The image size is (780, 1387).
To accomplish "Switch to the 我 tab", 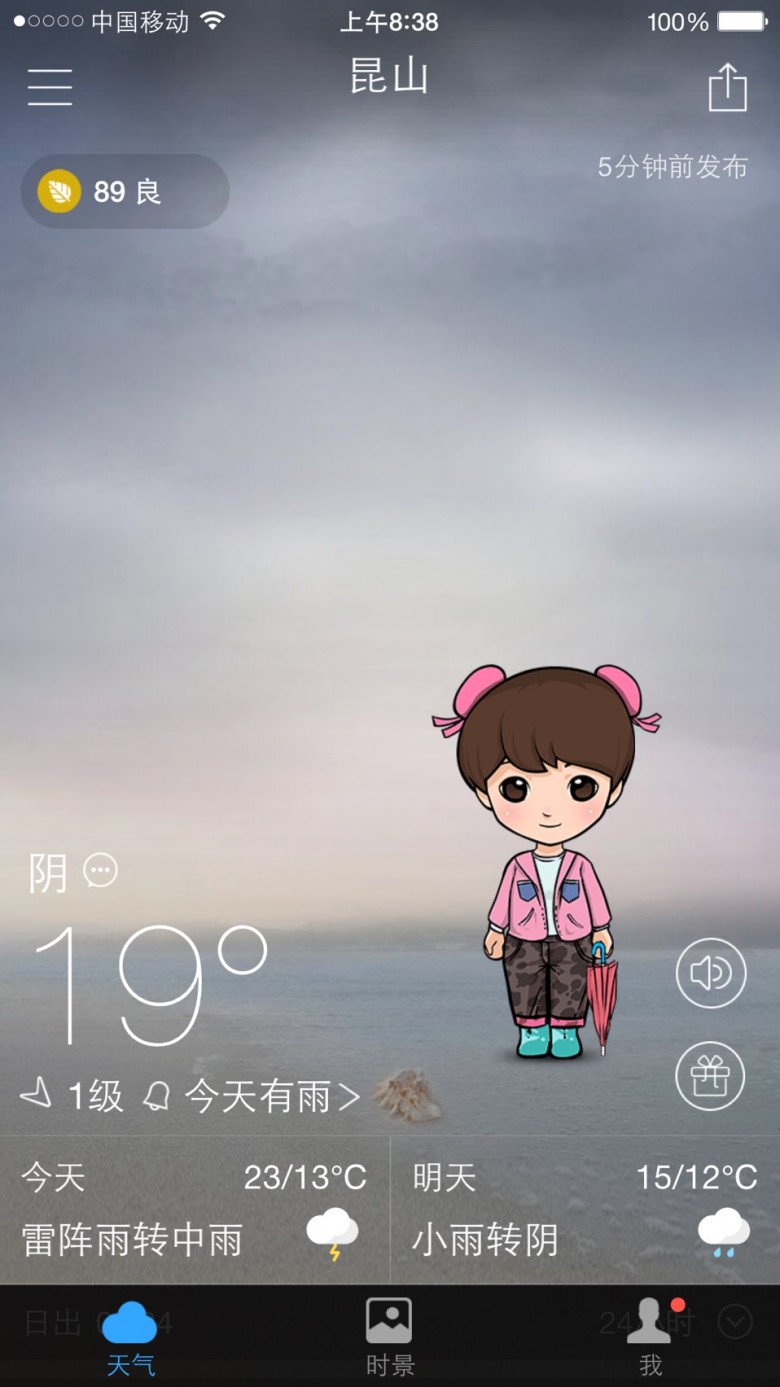I will pyautogui.click(x=651, y=1337).
